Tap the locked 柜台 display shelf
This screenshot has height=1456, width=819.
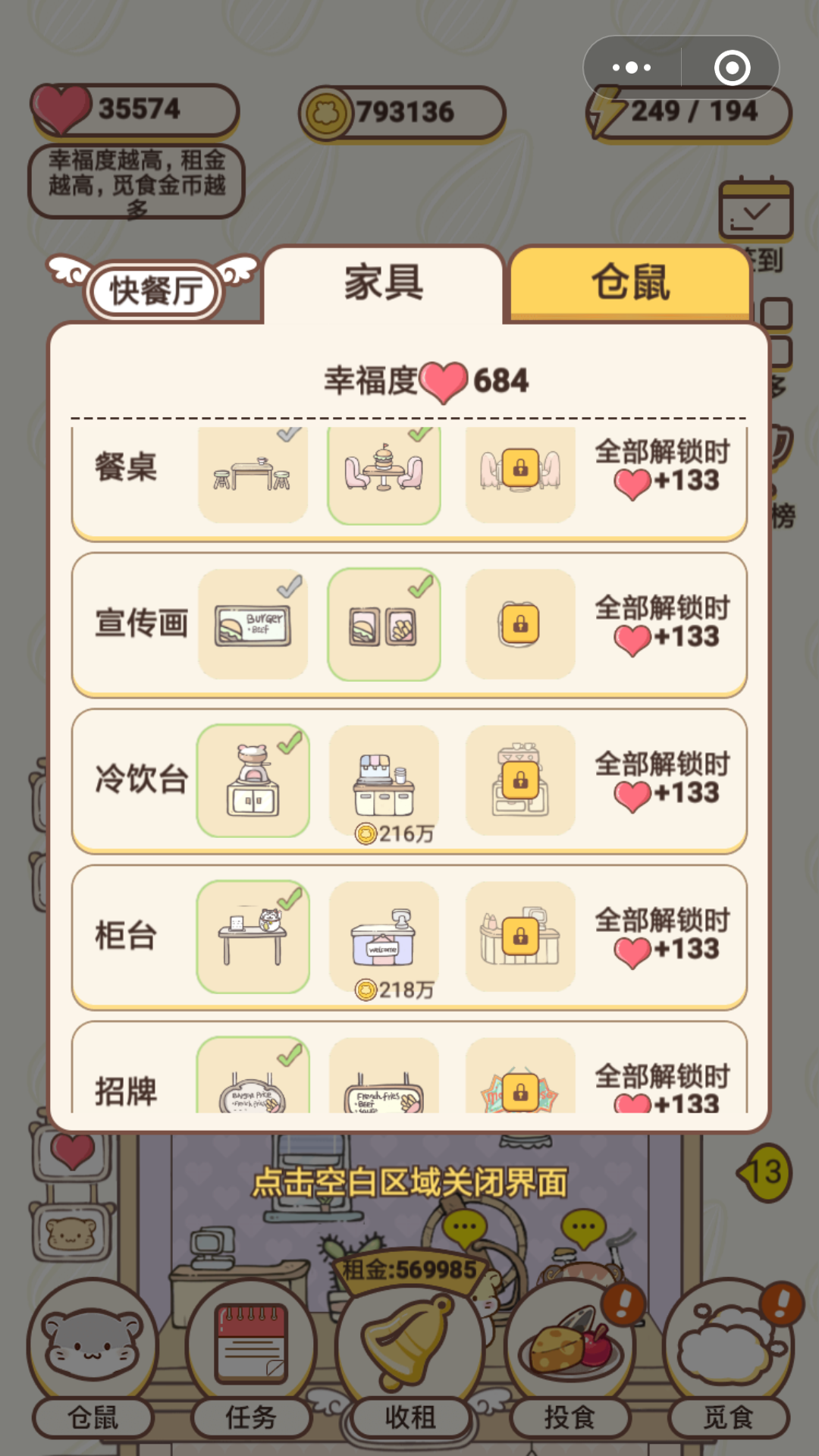click(520, 936)
